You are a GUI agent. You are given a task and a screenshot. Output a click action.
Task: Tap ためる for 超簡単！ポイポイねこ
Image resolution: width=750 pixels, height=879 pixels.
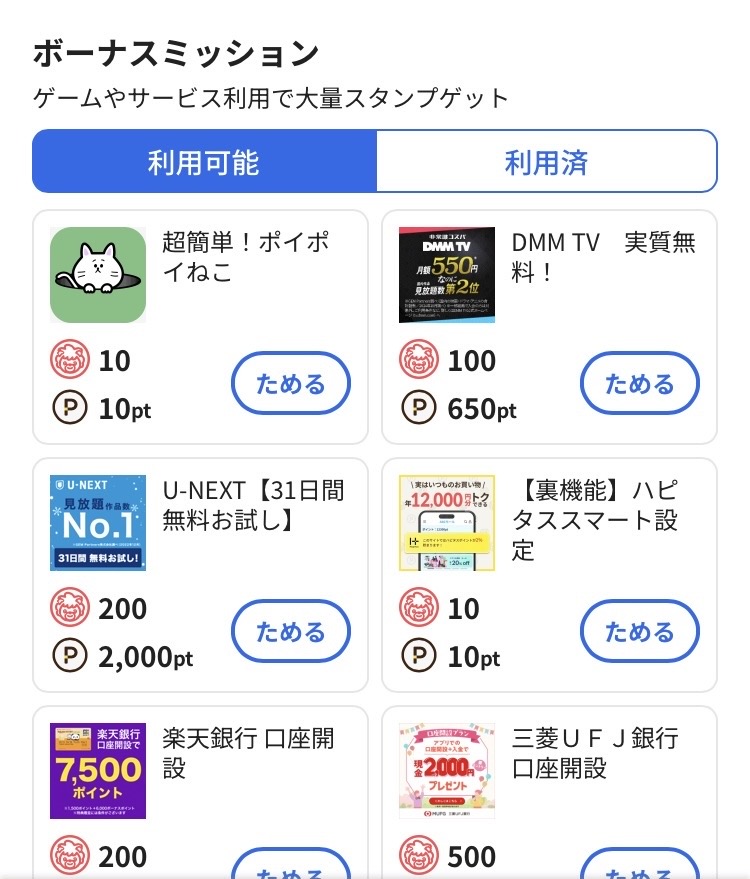tap(291, 384)
